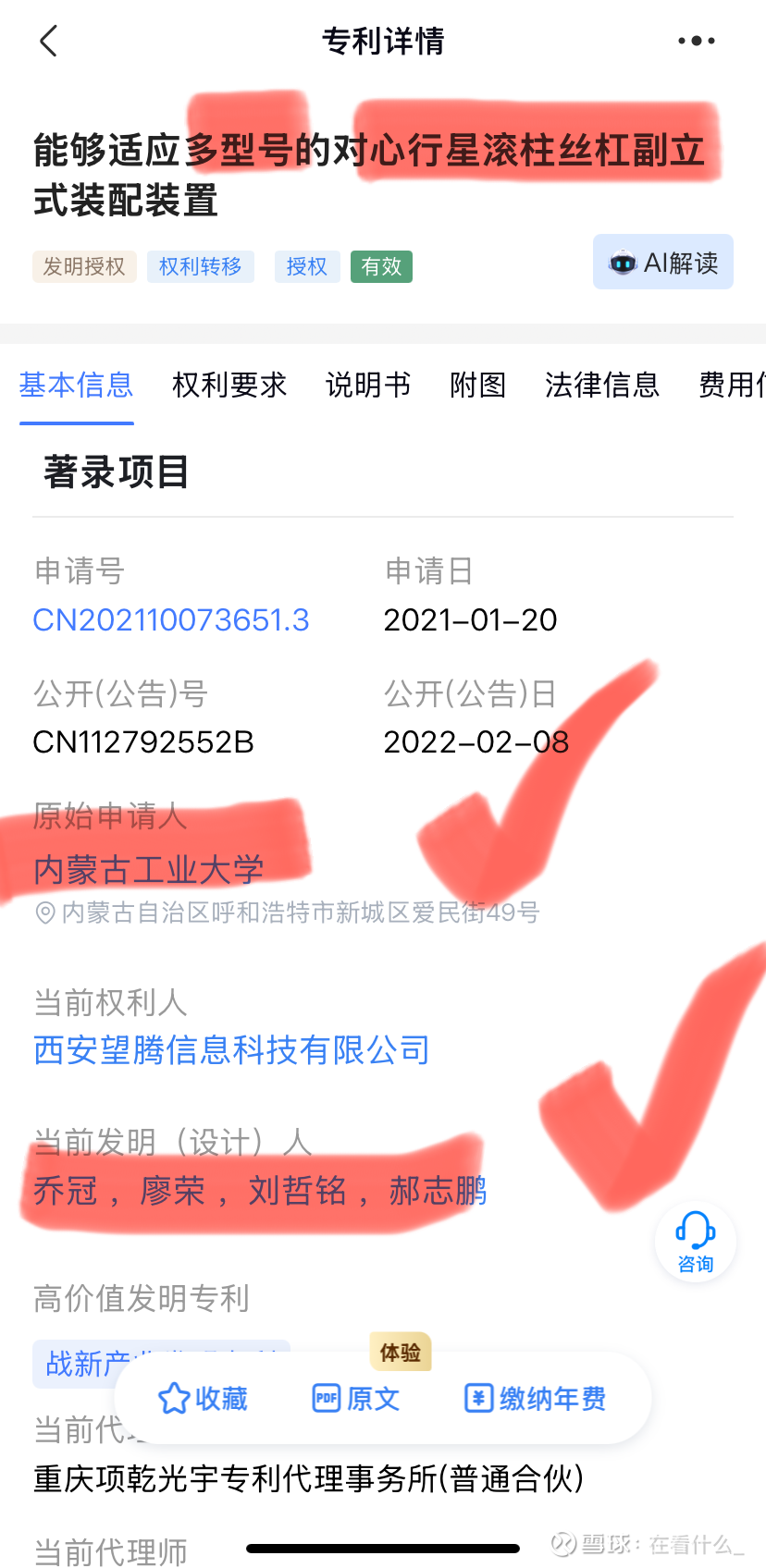Viewport: 766px width, 1568px height.
Task: Go back using the top-left arrow
Action: click(x=49, y=41)
